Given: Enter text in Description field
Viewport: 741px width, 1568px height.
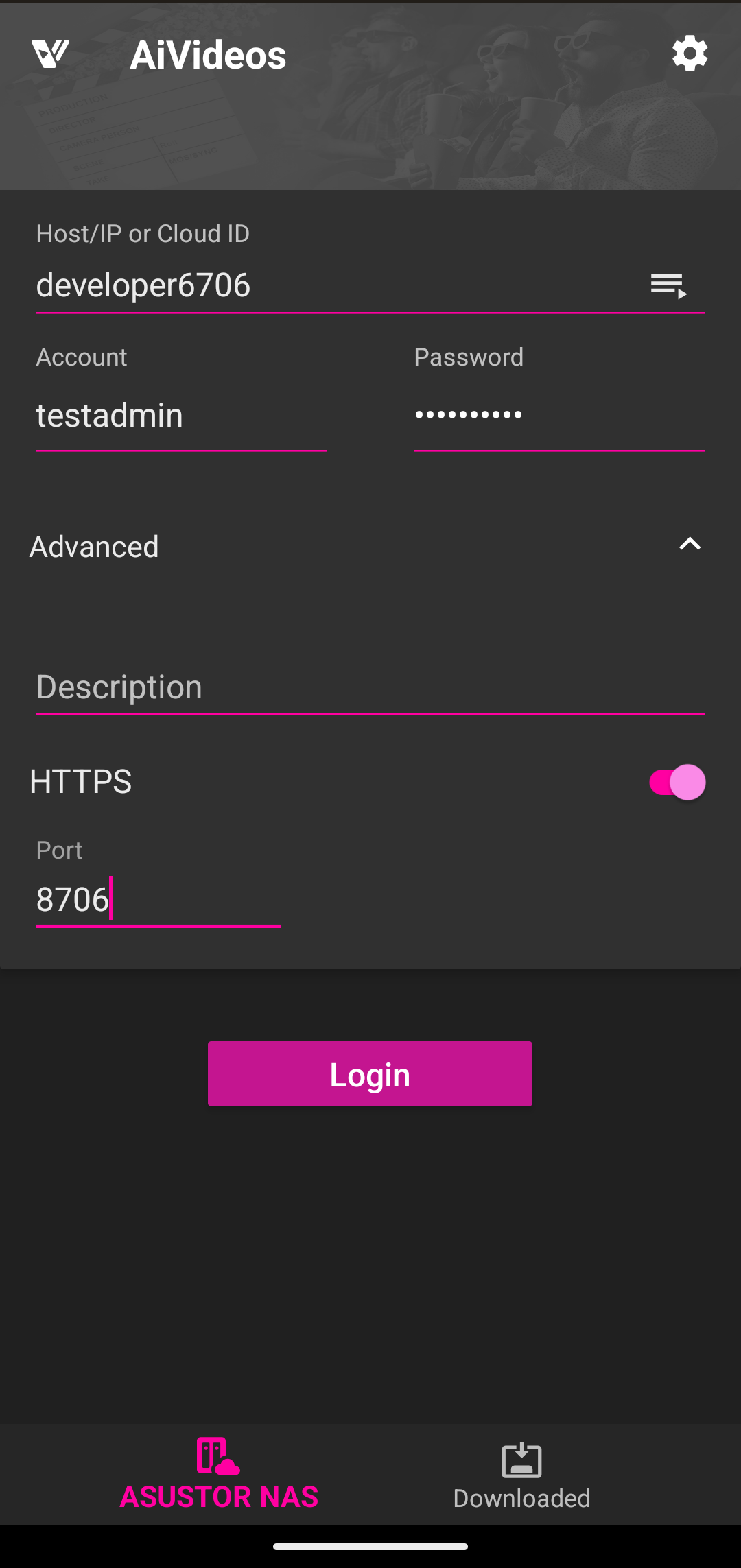Looking at the screenshot, I should (370, 687).
